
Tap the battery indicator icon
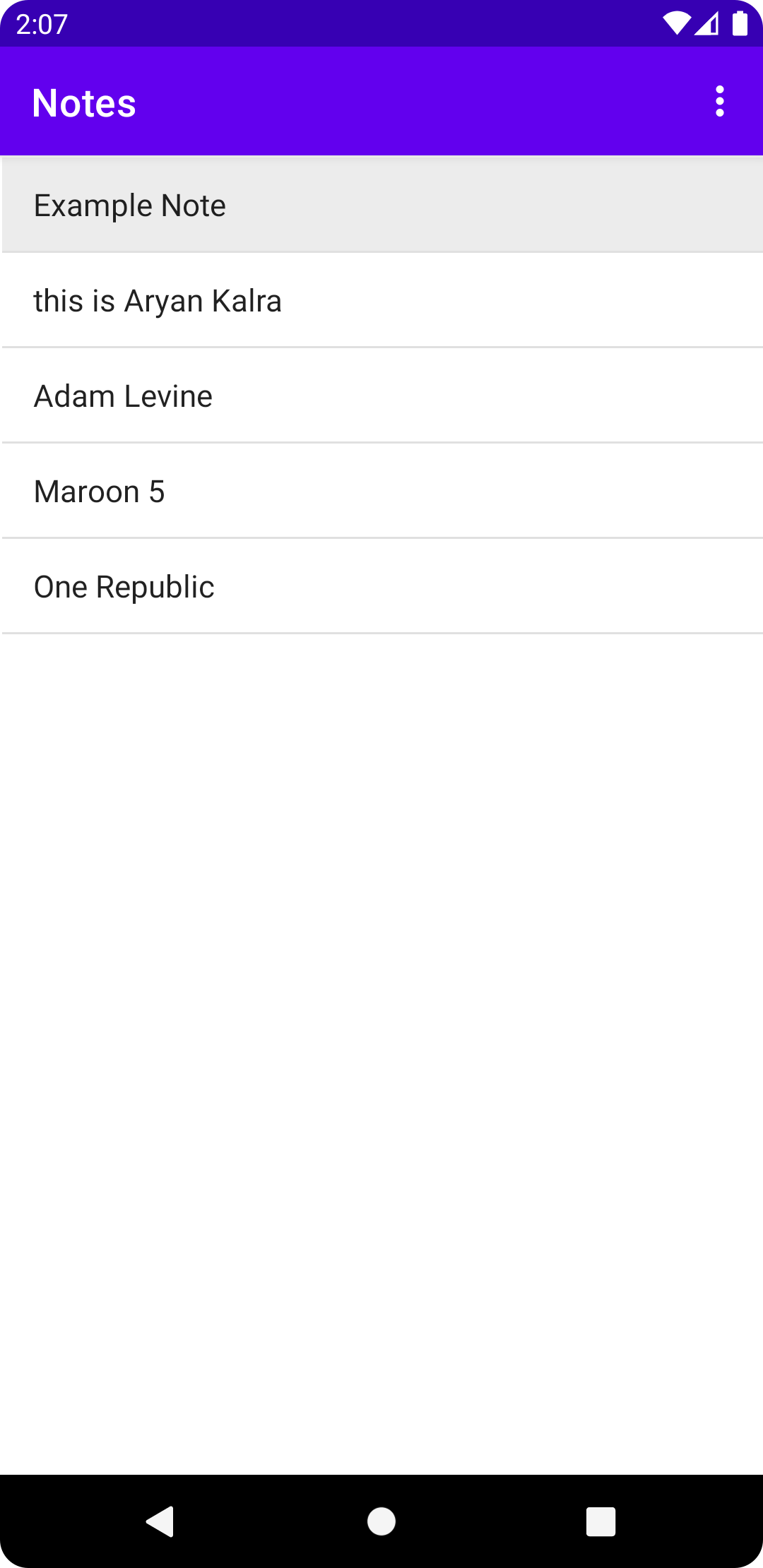(738, 23)
